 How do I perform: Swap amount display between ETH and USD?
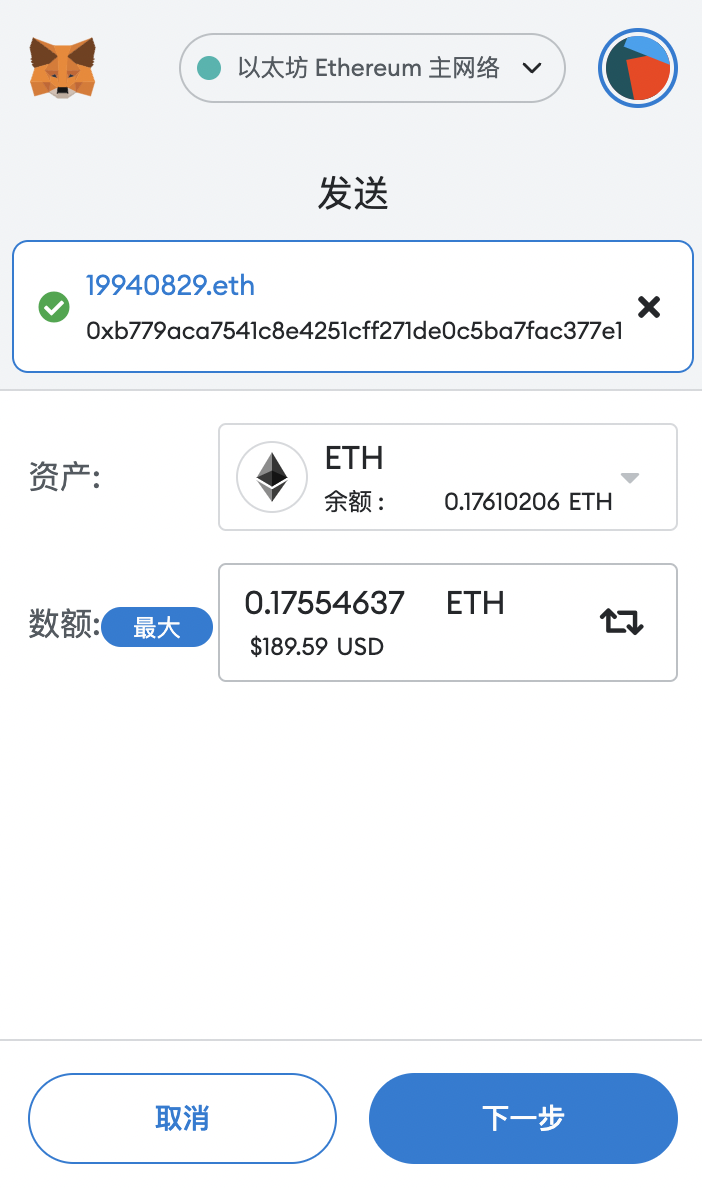click(621, 622)
